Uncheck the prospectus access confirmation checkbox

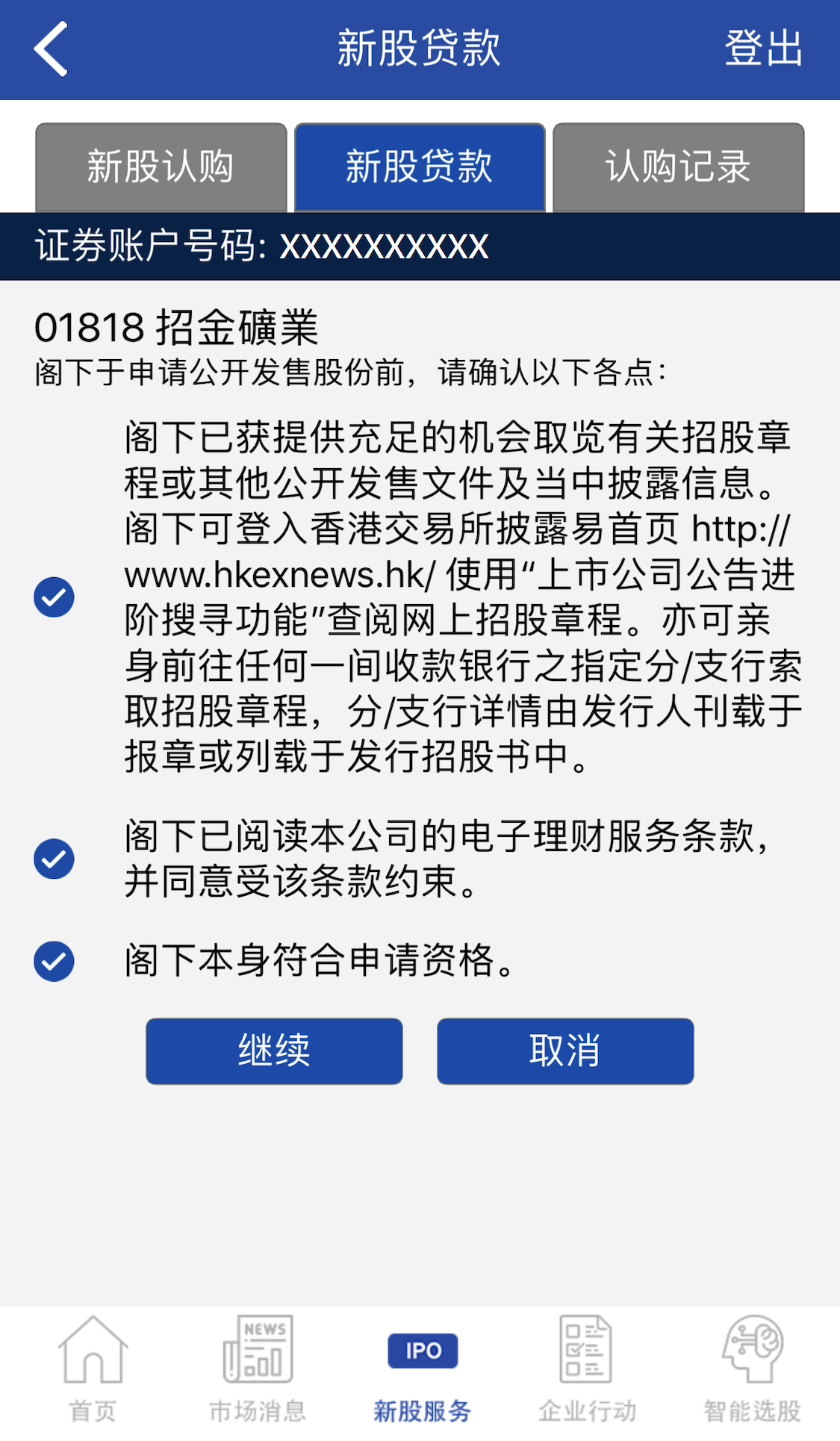tap(54, 597)
